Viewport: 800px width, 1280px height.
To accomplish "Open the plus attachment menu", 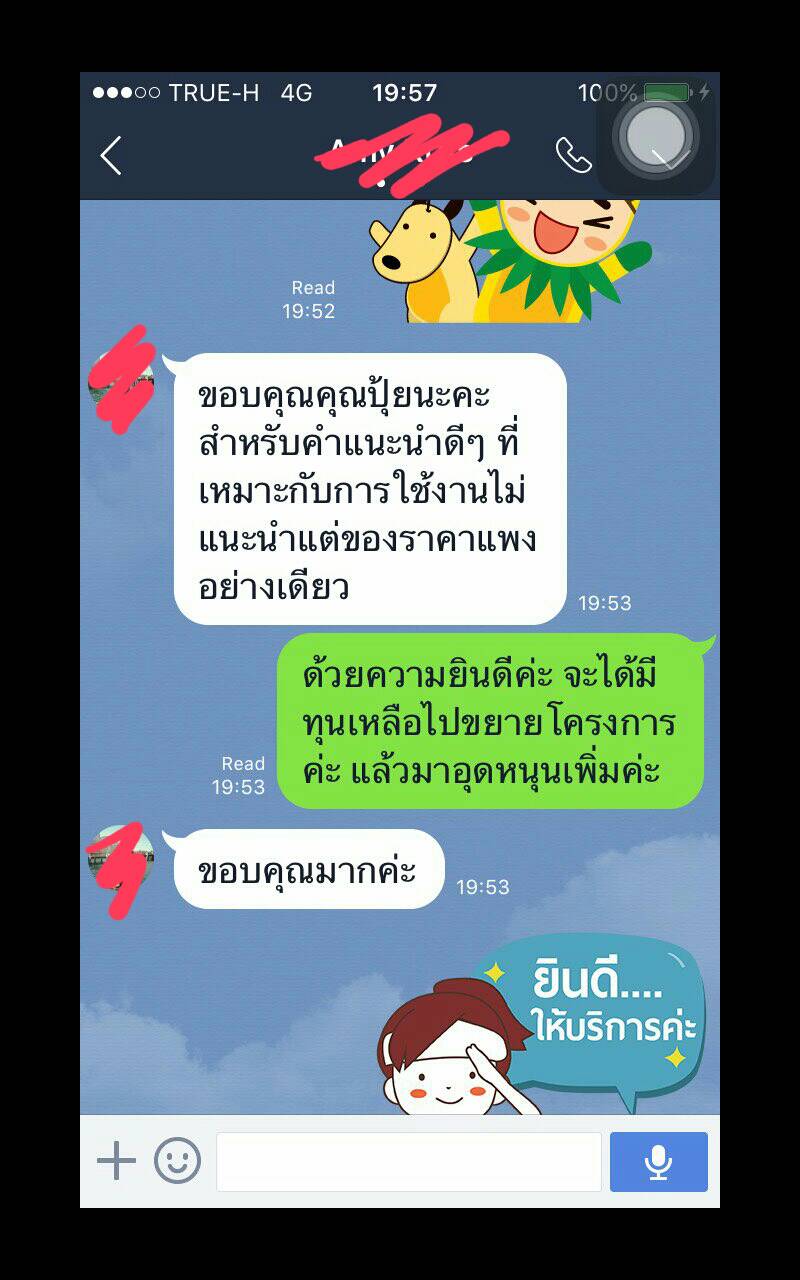I will 116,1162.
